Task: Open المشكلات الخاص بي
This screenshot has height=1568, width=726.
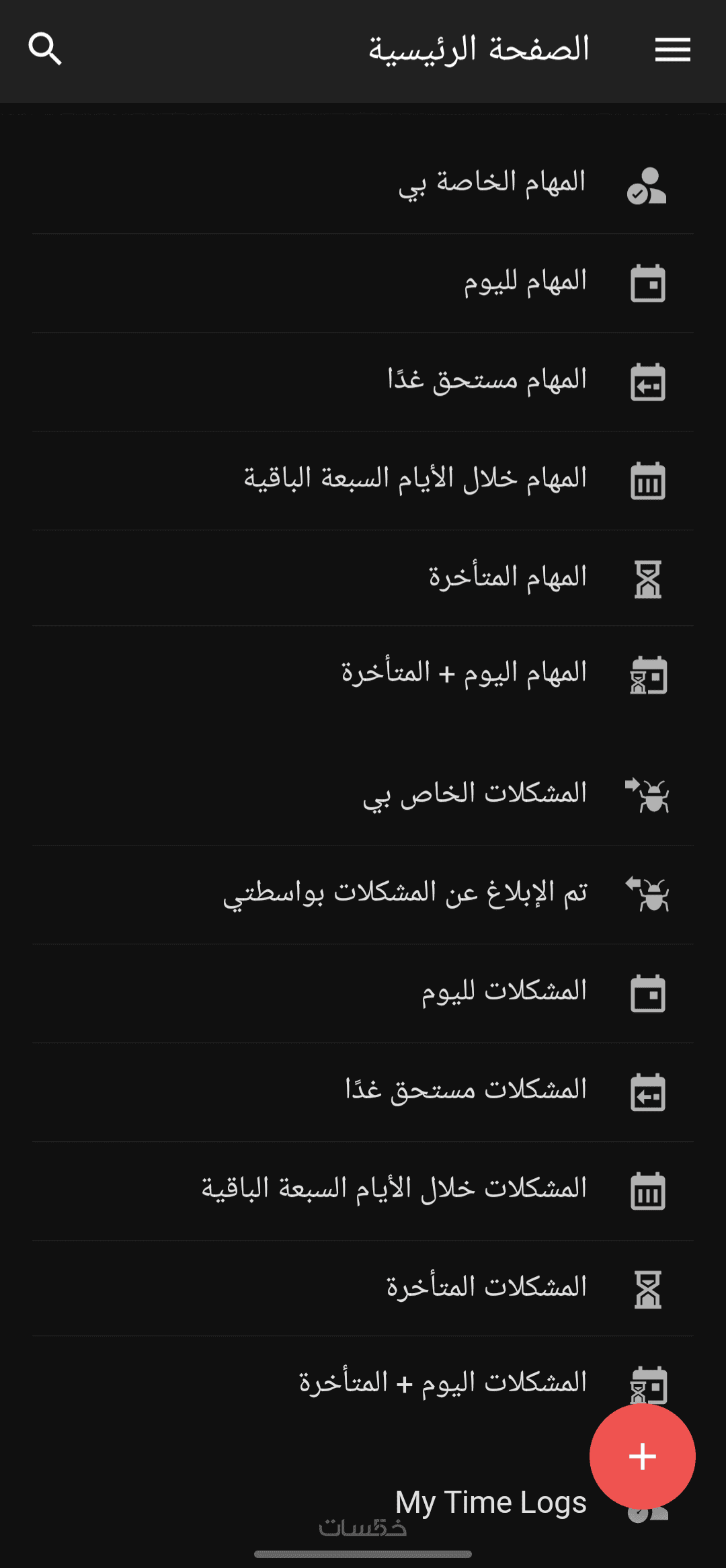Action: [475, 794]
